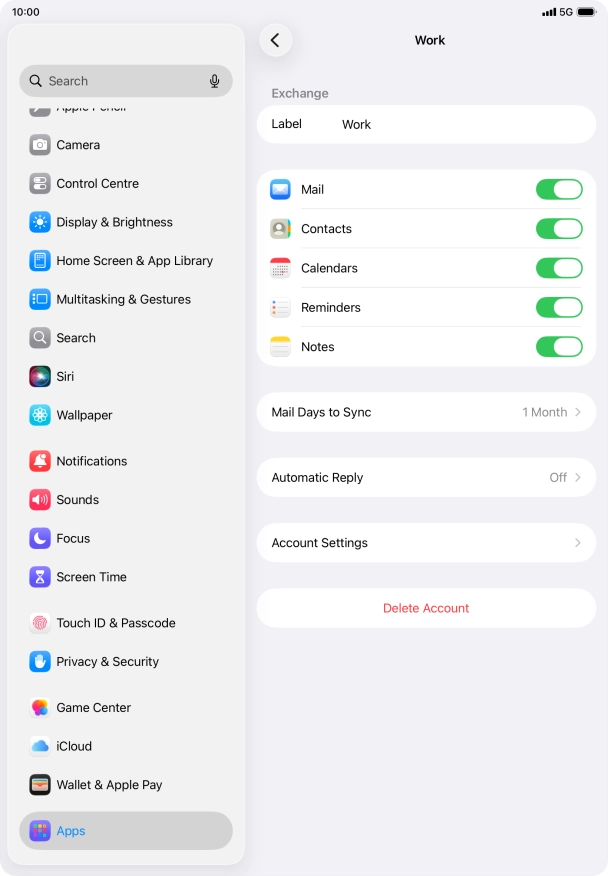Open Screen Time settings
Image resolution: width=608 pixels, height=876 pixels.
tap(91, 577)
